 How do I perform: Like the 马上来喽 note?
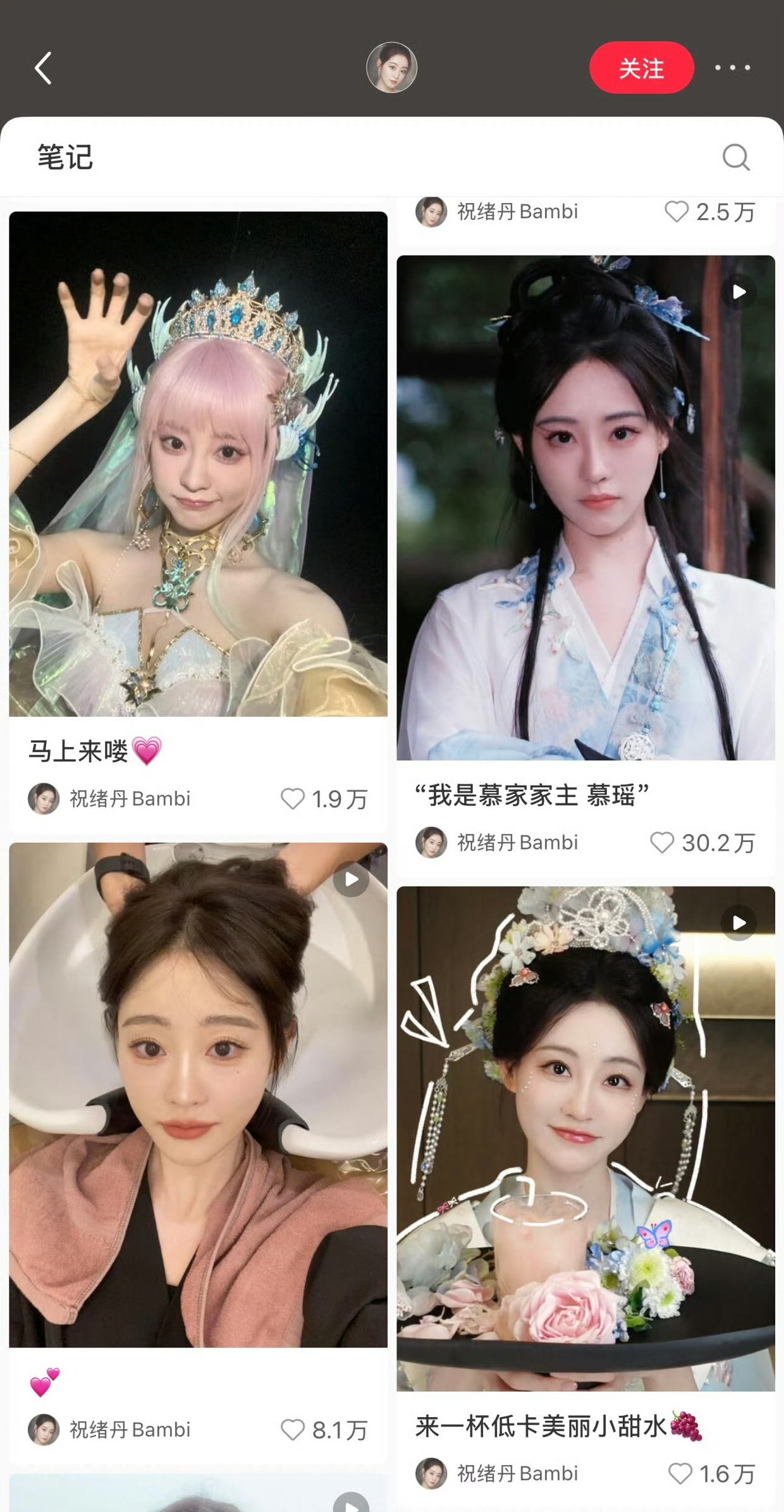coord(293,798)
